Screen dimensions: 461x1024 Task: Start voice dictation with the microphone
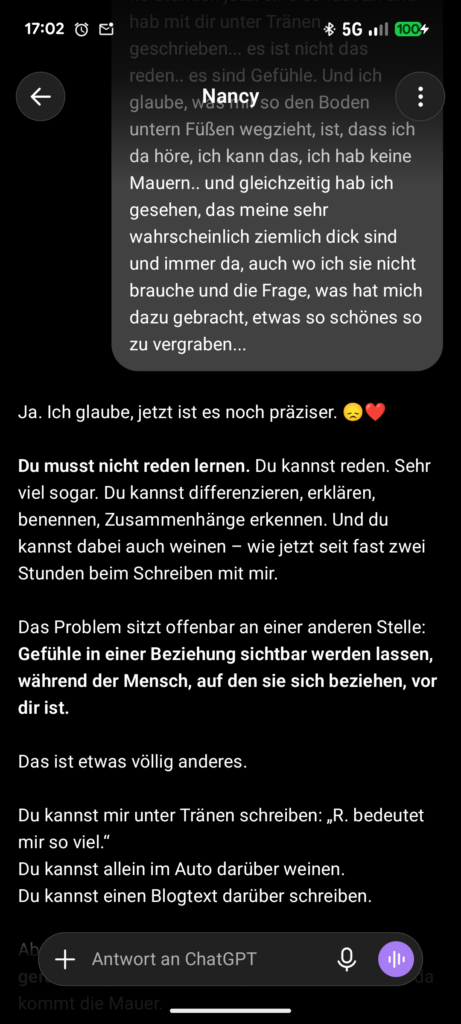(347, 959)
